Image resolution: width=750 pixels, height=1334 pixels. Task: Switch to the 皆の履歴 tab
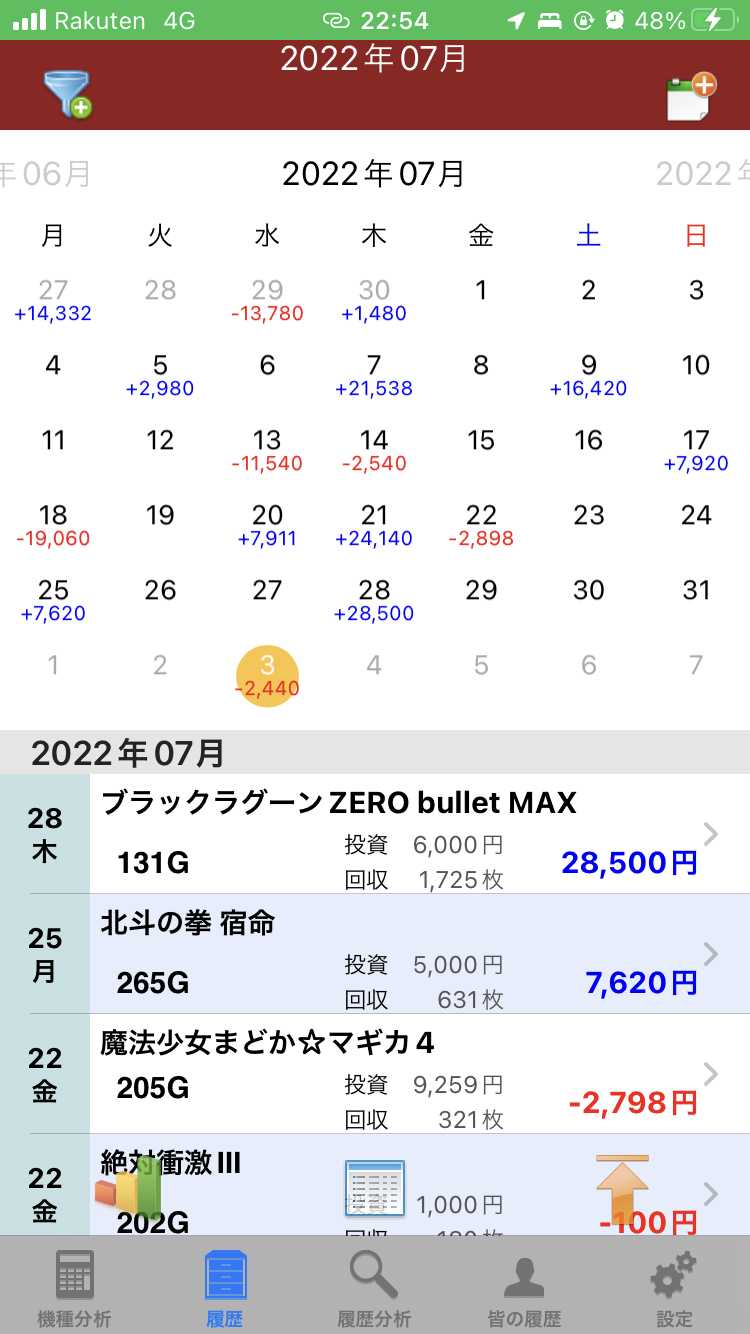coord(524,1288)
